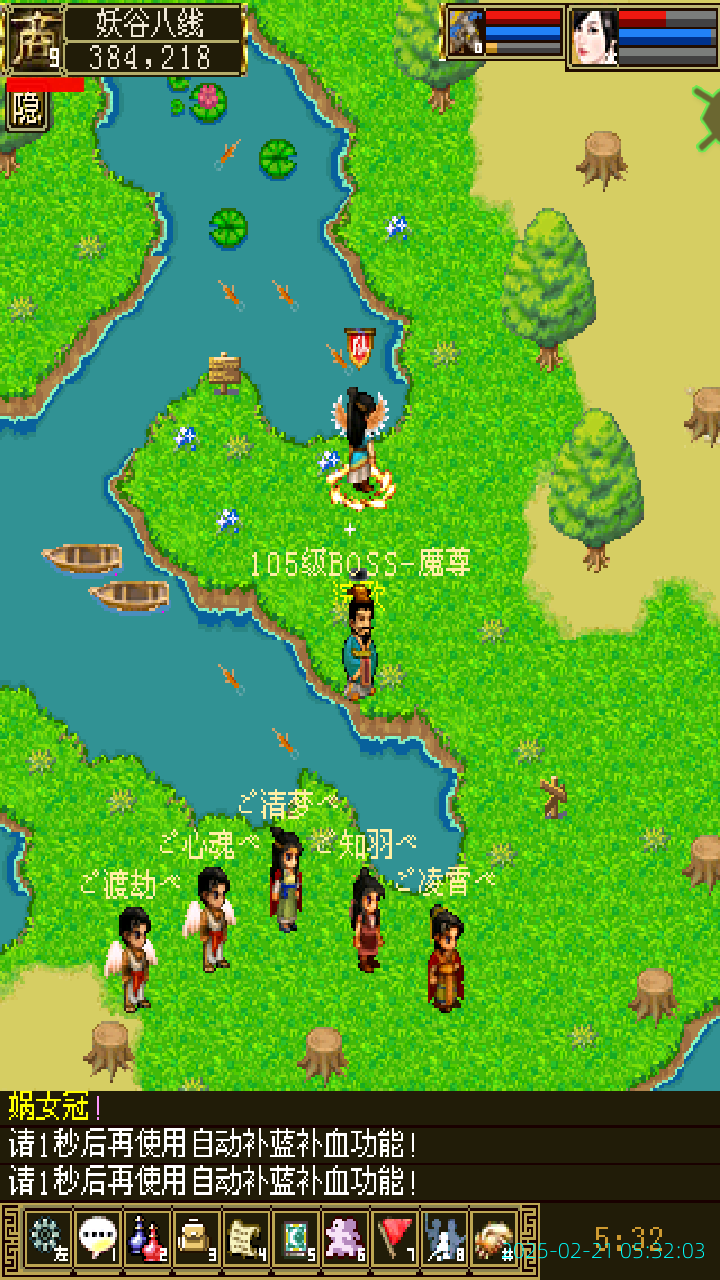The height and width of the screenshot is (1280, 720).
Task: Open the green book icon
Action: (x=296, y=1238)
